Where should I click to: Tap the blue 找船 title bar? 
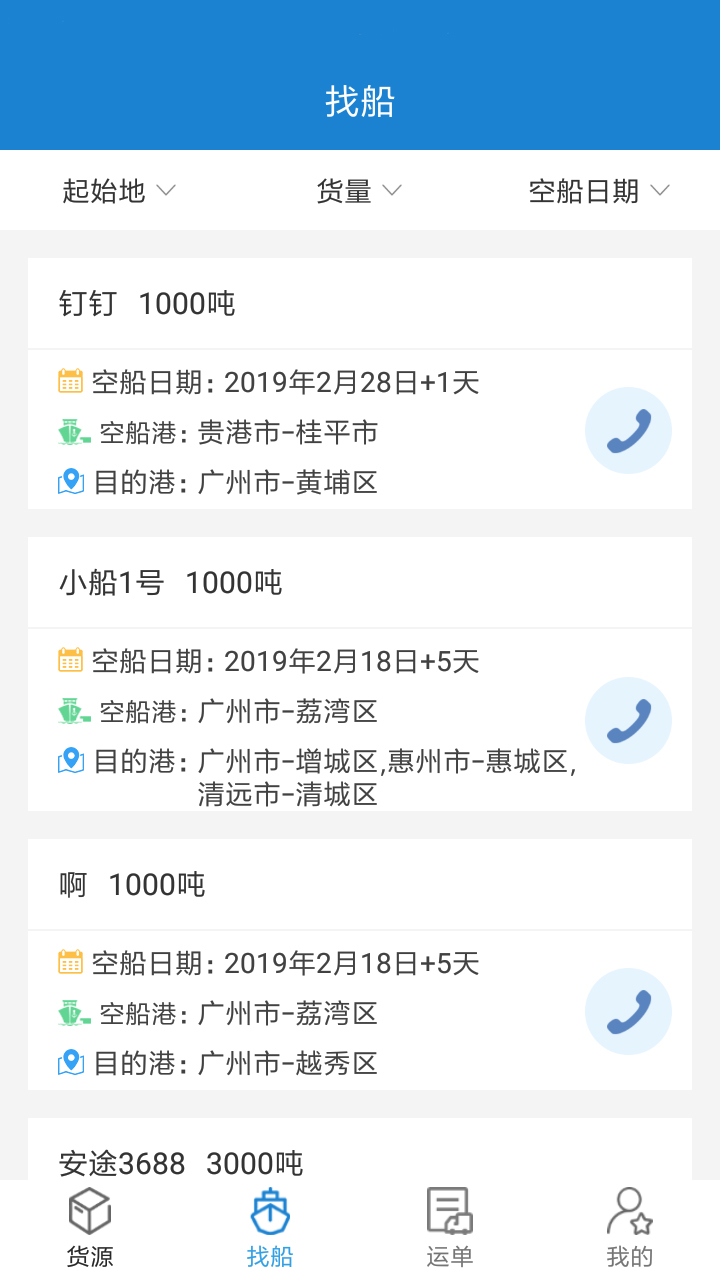click(x=360, y=100)
